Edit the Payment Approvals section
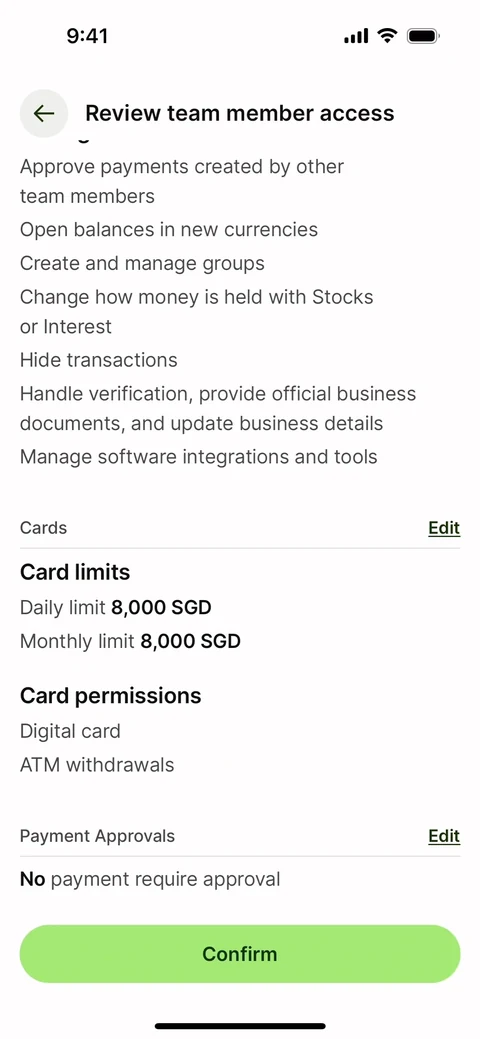The height and width of the screenshot is (1039, 480). (x=444, y=836)
